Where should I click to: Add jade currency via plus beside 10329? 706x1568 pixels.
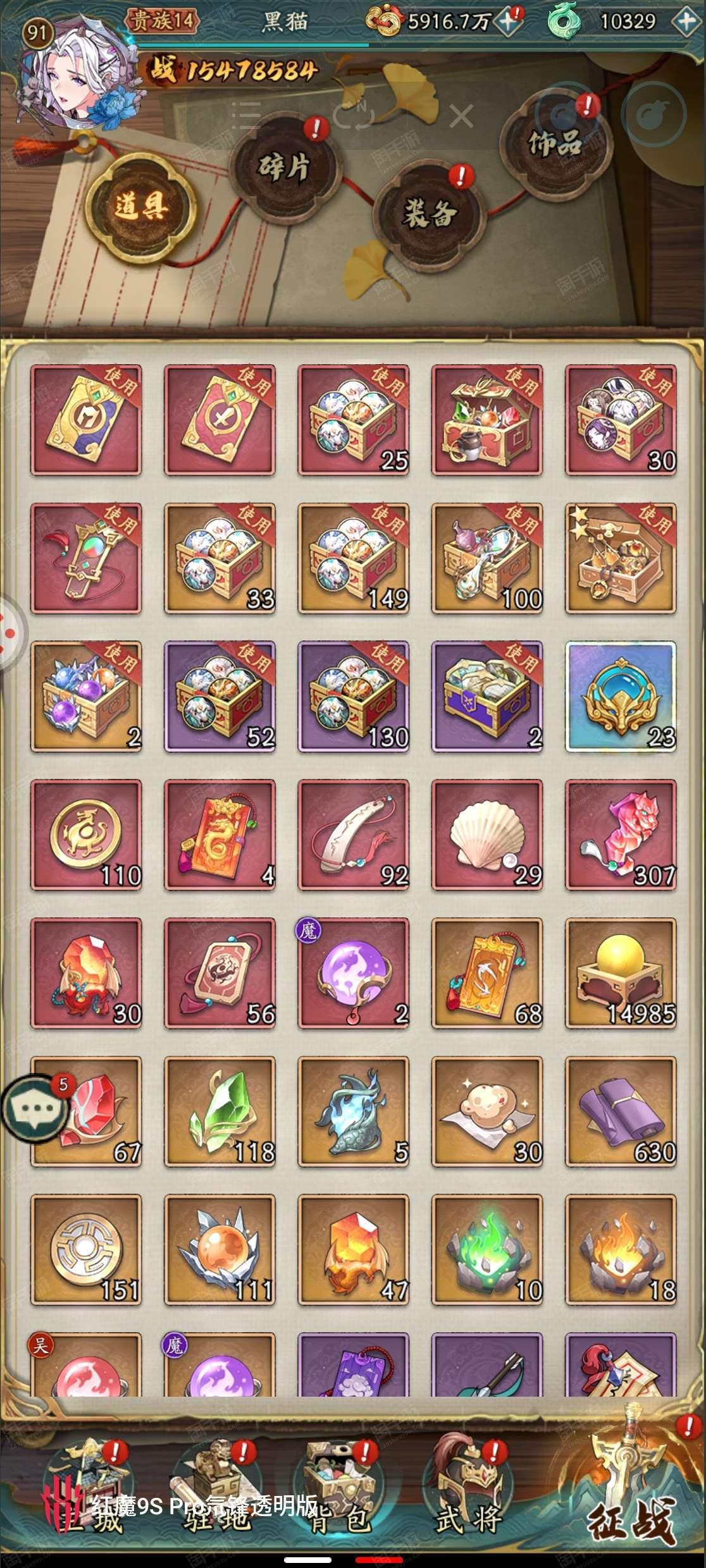[x=688, y=22]
